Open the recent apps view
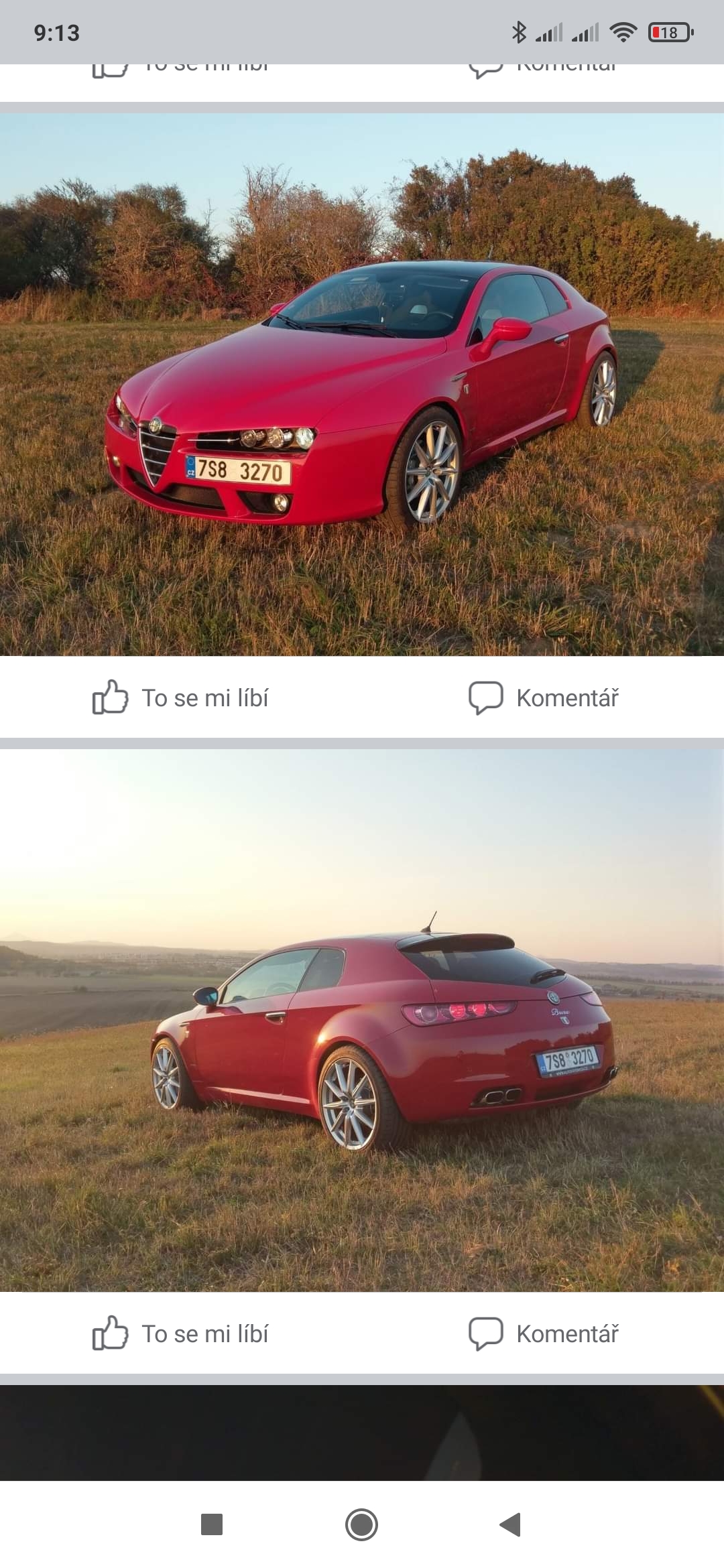 (212, 1524)
